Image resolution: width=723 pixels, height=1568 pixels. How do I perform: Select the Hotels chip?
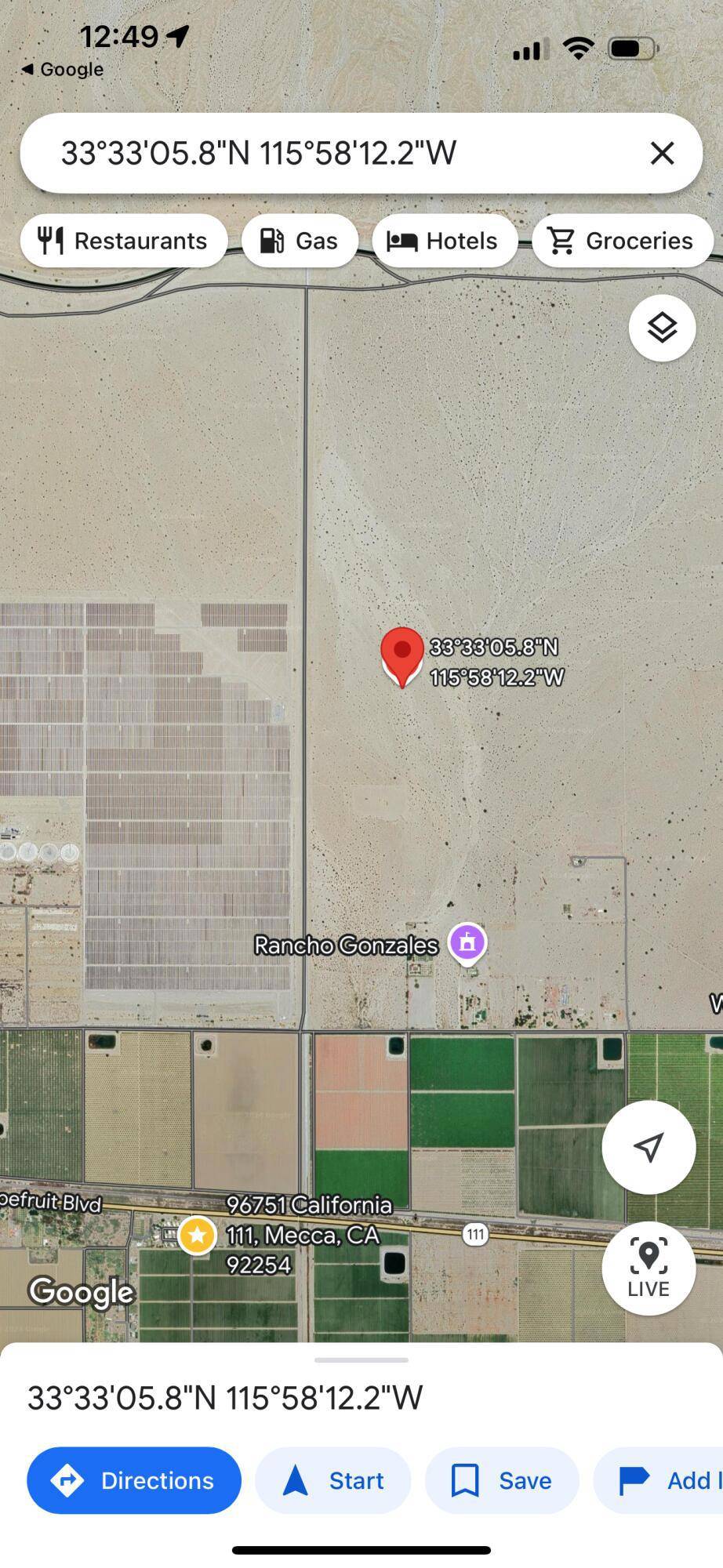tap(445, 241)
